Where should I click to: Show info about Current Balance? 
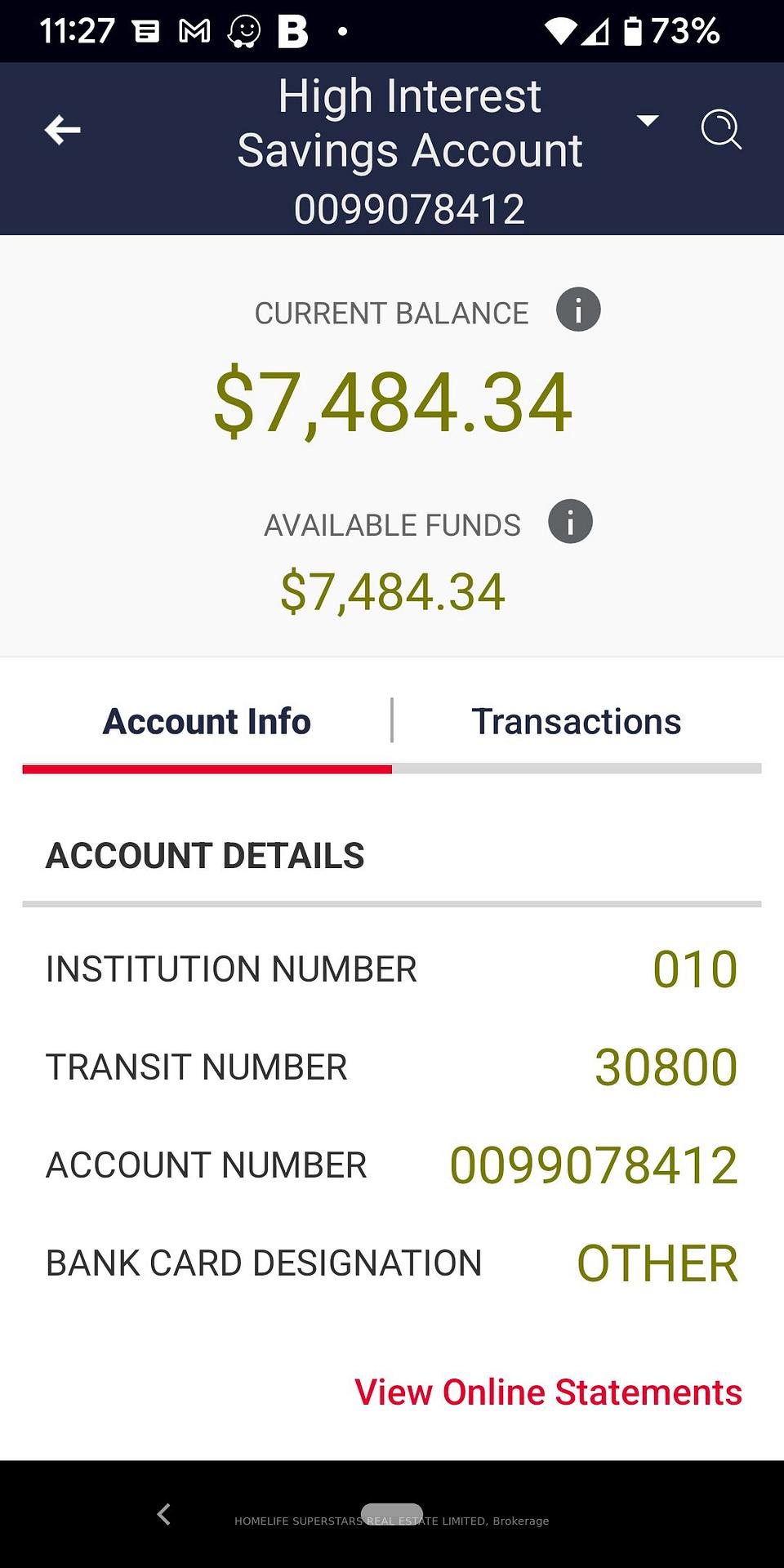coord(578,310)
